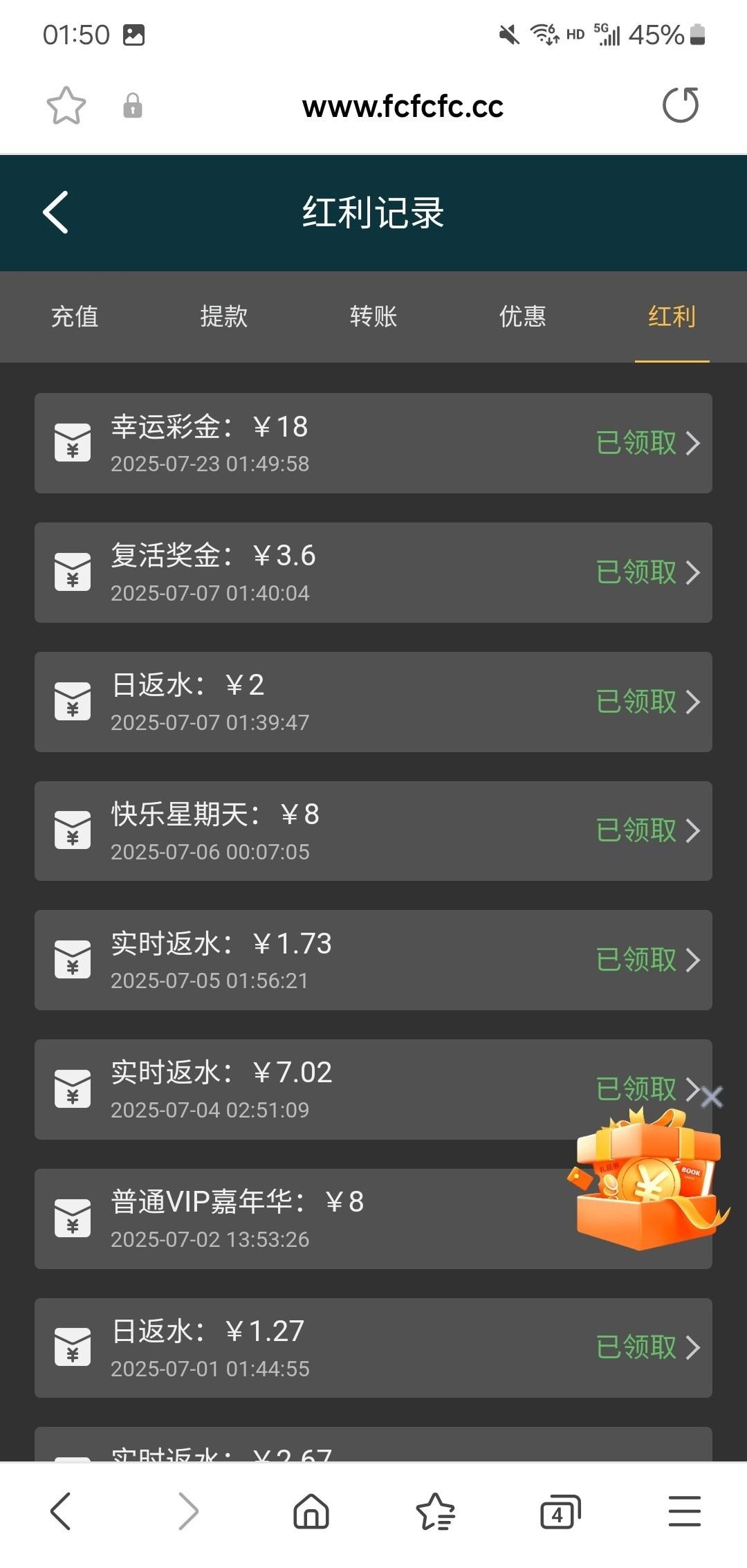Image resolution: width=747 pixels, height=1568 pixels.
Task: Dismiss the floating gift box
Action: click(x=712, y=1097)
